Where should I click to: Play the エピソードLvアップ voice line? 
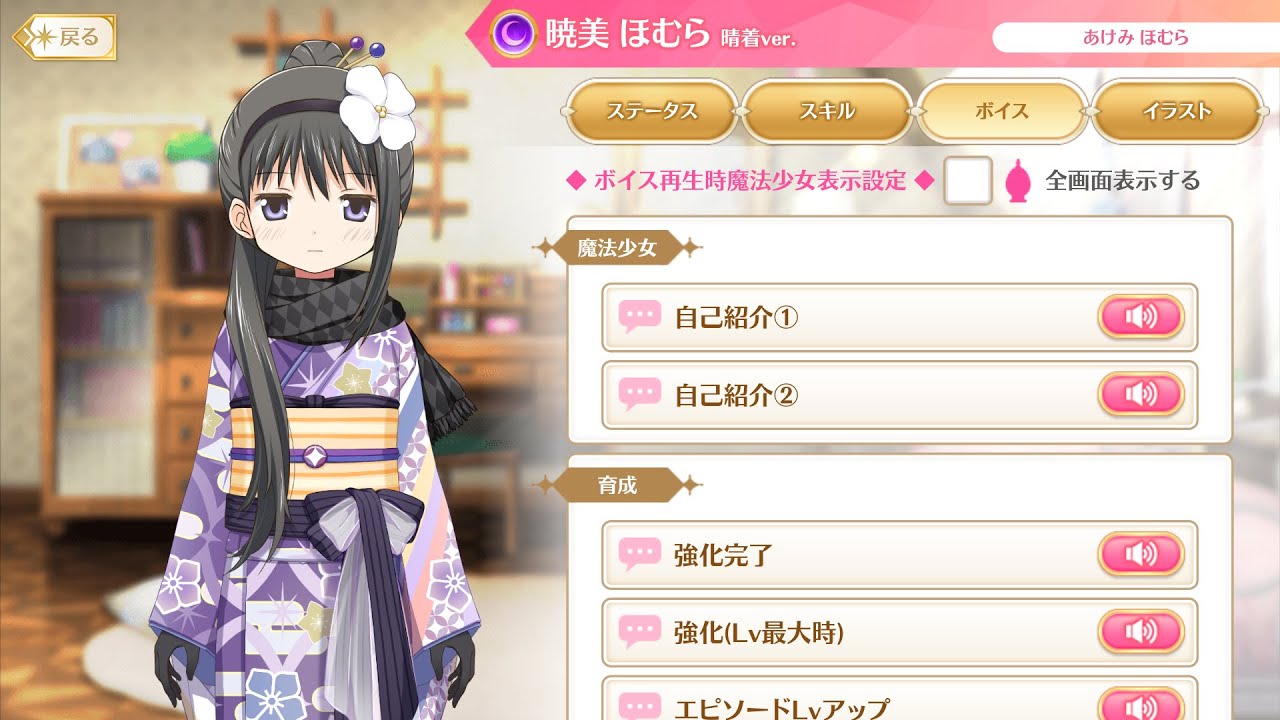click(x=1140, y=704)
